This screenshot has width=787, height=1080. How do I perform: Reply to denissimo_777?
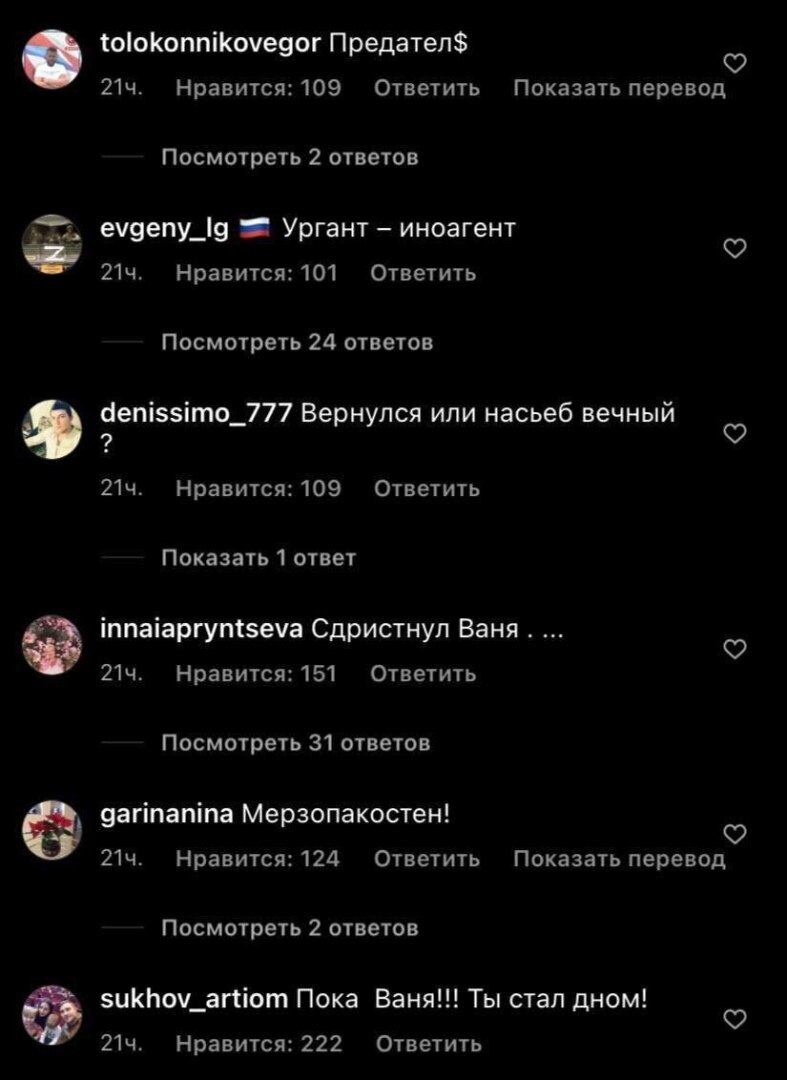tap(426, 489)
